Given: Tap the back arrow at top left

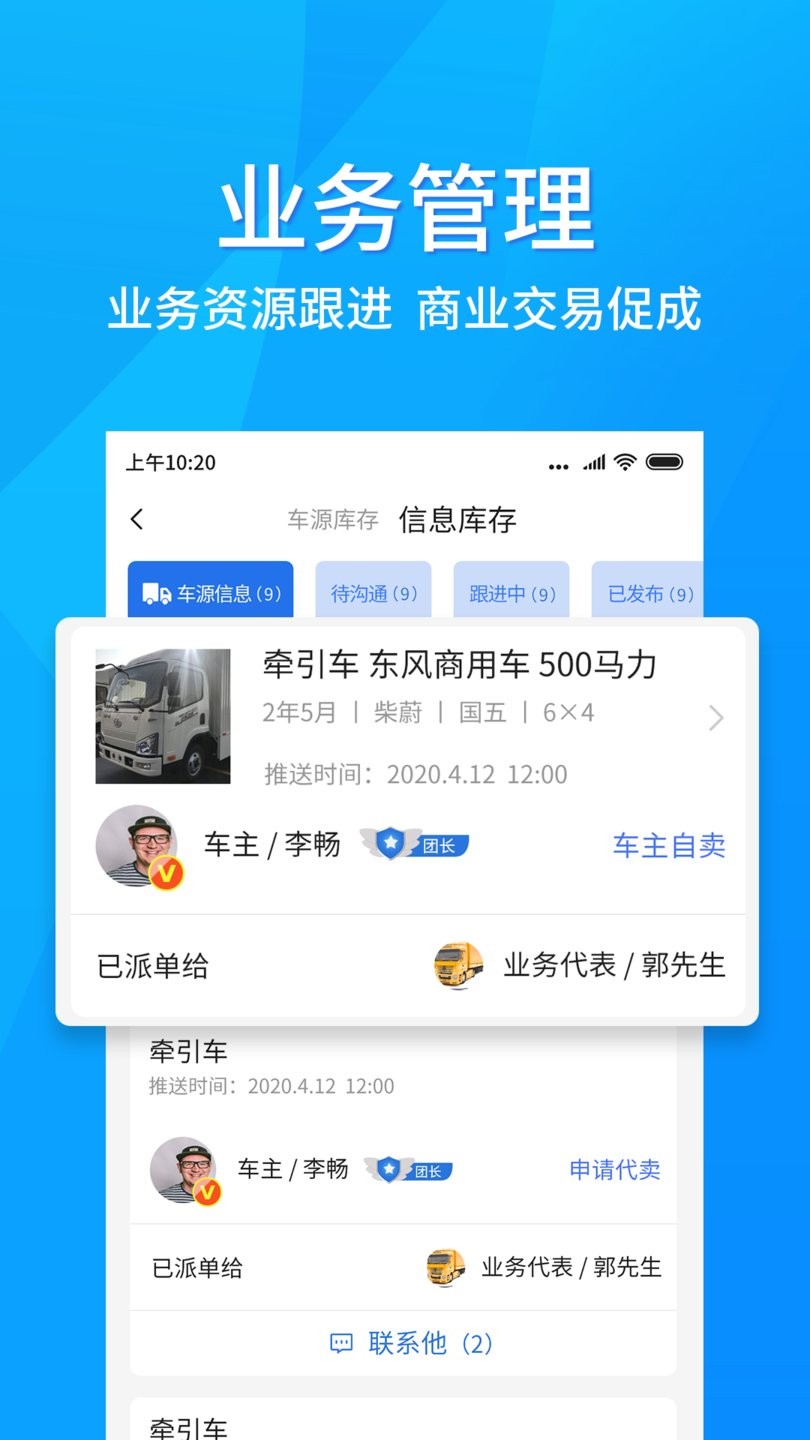Looking at the screenshot, I should [x=133, y=519].
